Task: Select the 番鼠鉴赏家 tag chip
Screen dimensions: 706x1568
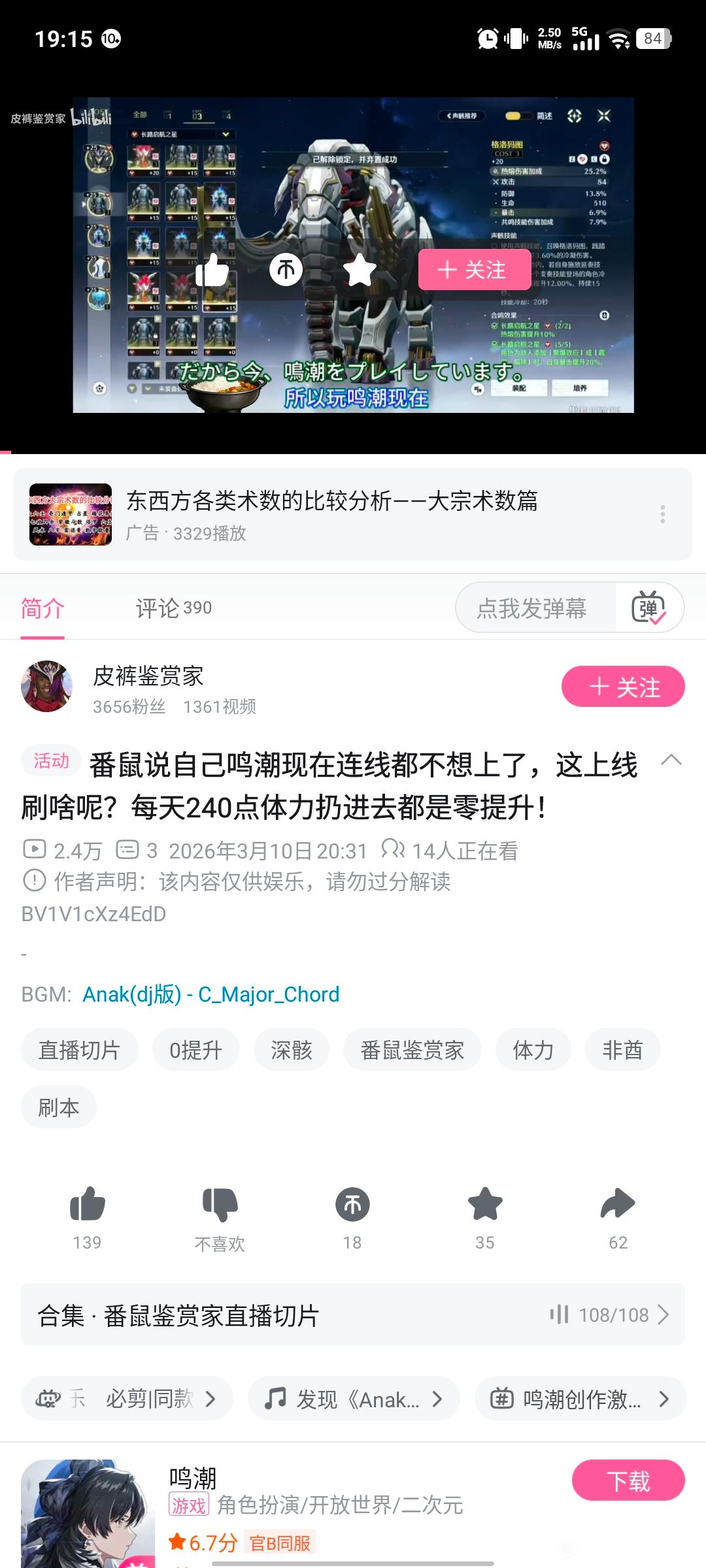Action: coord(412,1051)
